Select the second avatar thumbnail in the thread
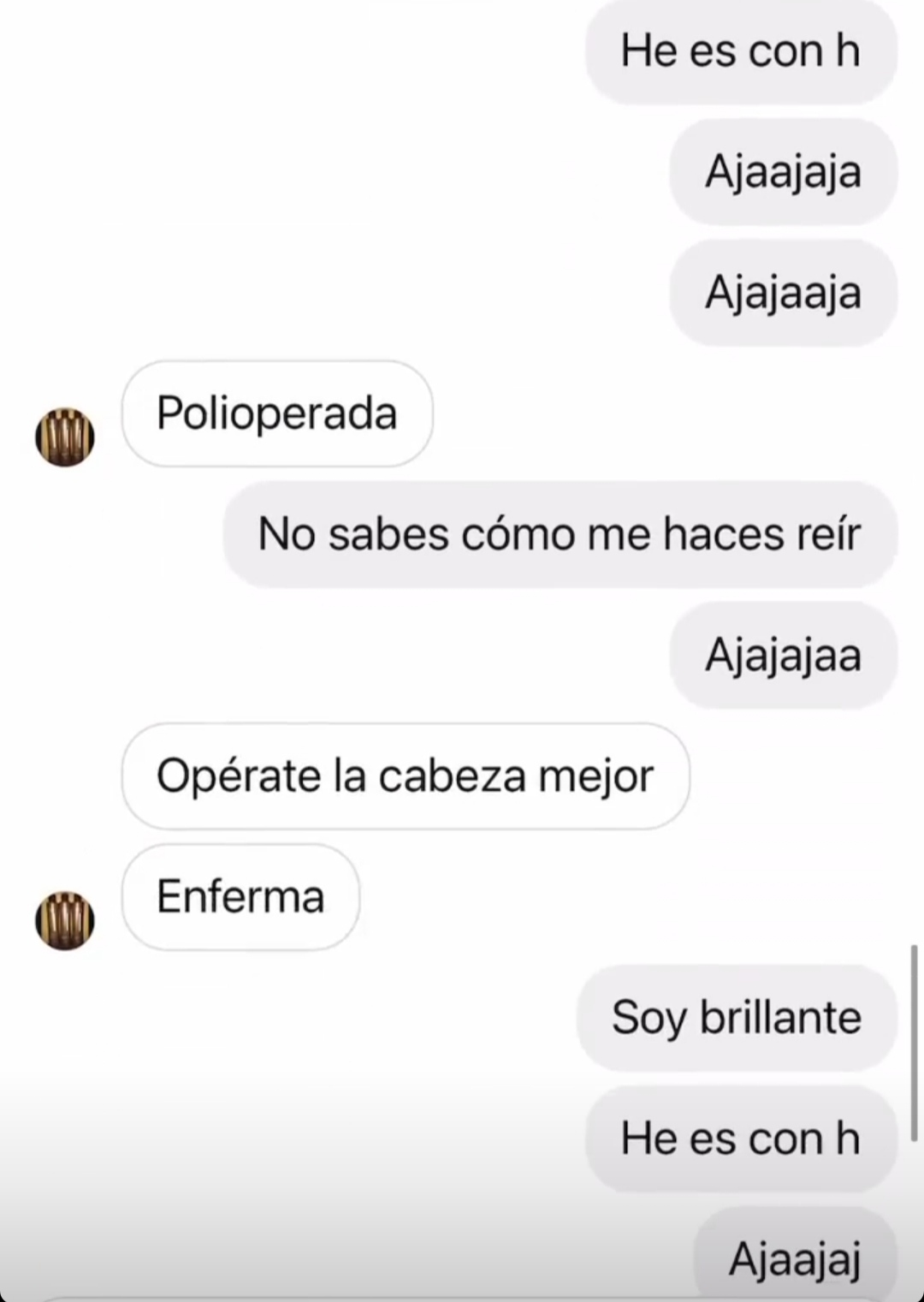Image resolution: width=924 pixels, height=1302 pixels. tap(65, 919)
